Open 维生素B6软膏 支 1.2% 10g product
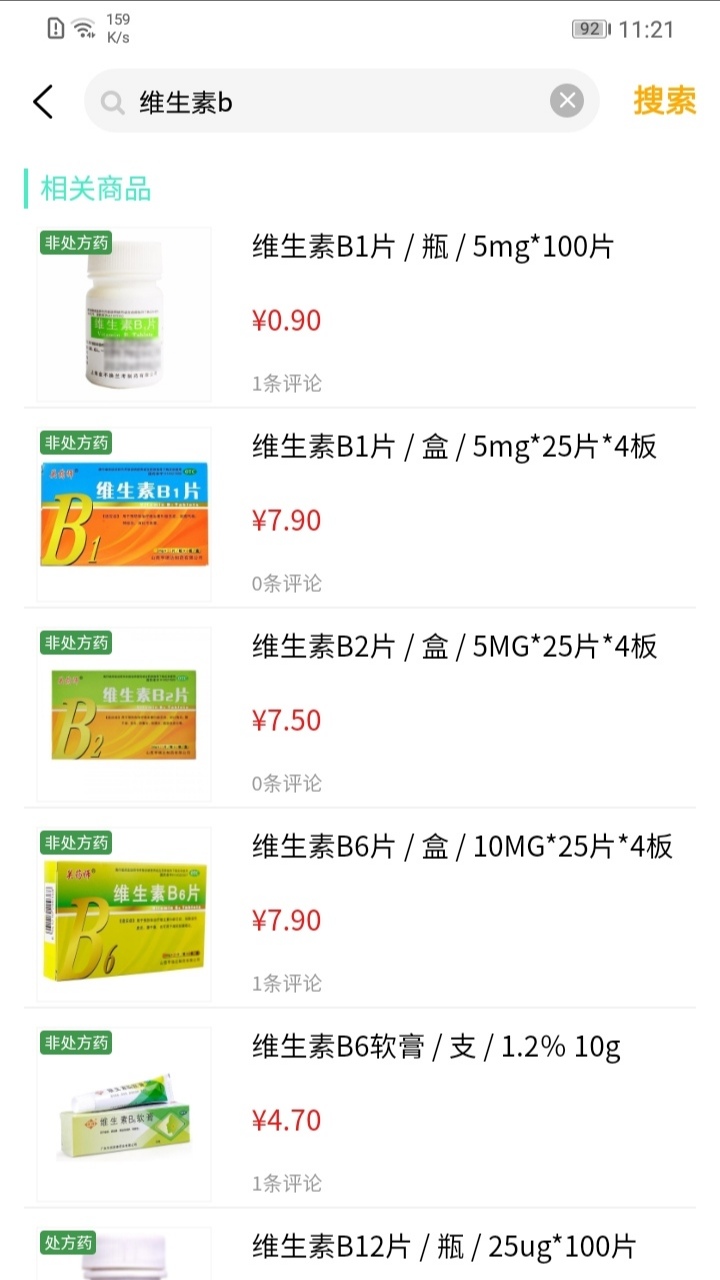 tap(436, 1046)
